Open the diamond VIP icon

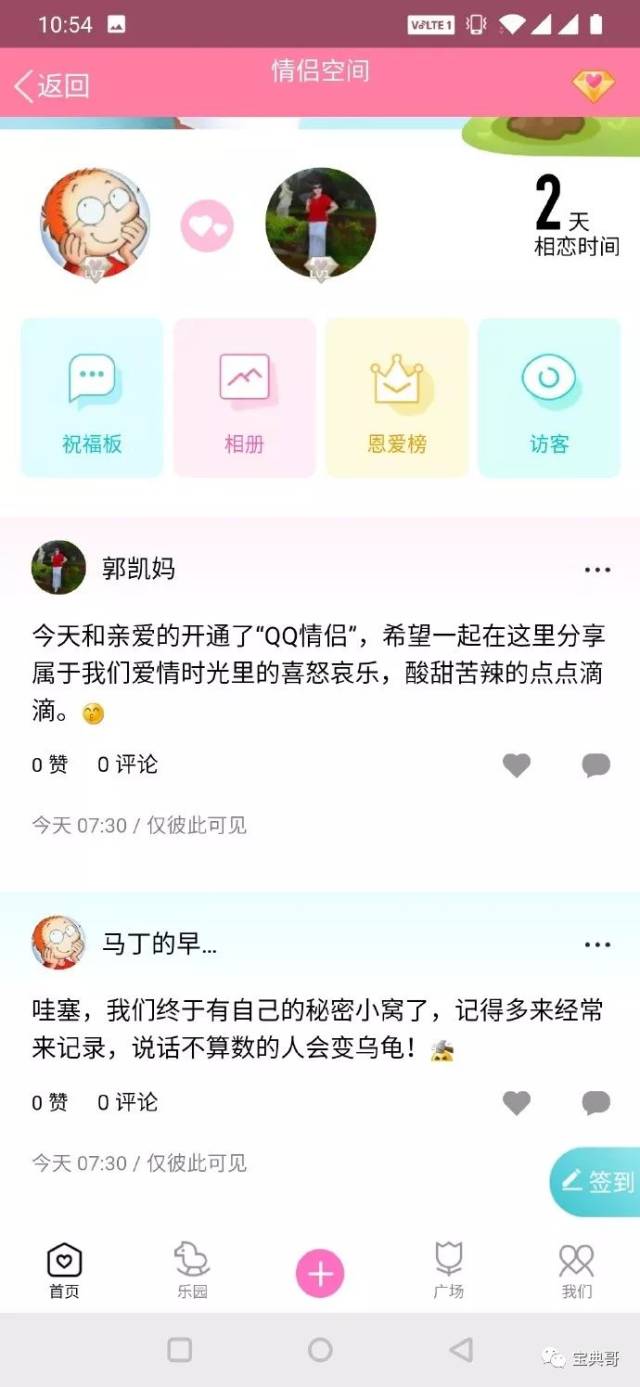[593, 86]
